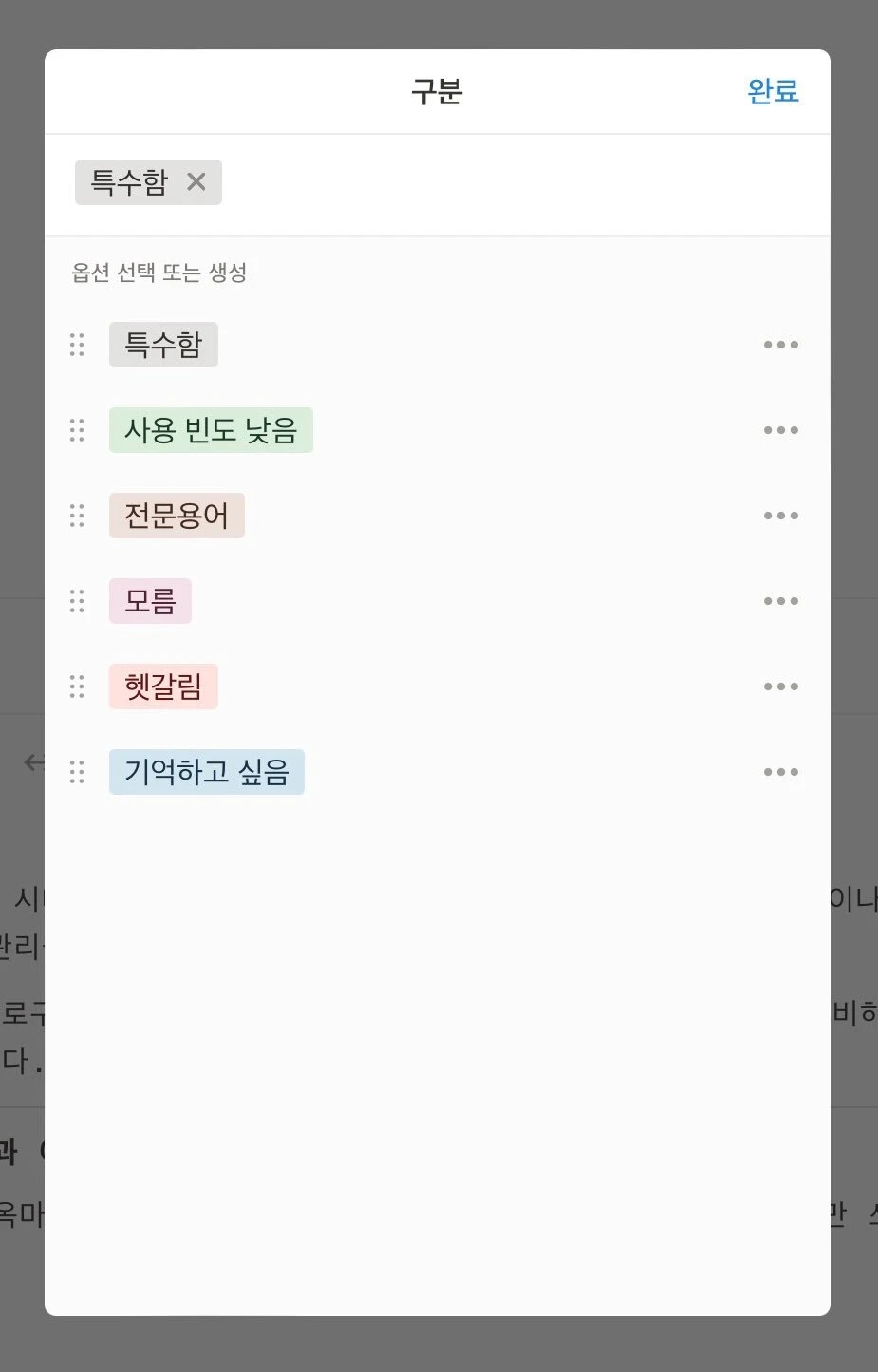Viewport: 878px width, 1372px height.
Task: Open more options for 헷갈림
Action: coord(780,686)
